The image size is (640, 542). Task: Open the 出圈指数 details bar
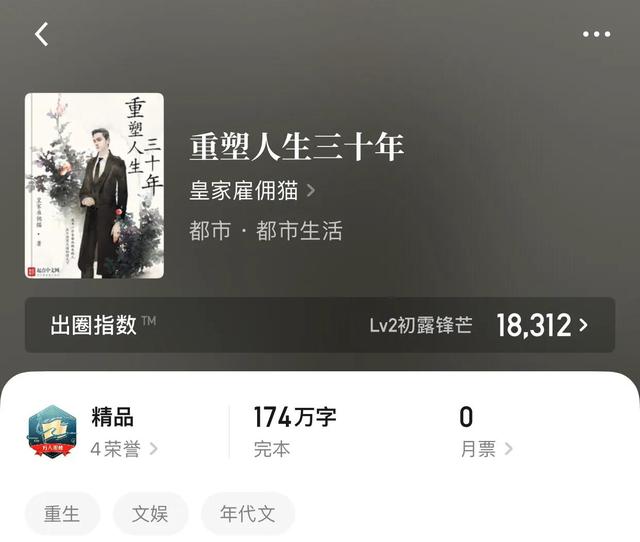pos(320,325)
